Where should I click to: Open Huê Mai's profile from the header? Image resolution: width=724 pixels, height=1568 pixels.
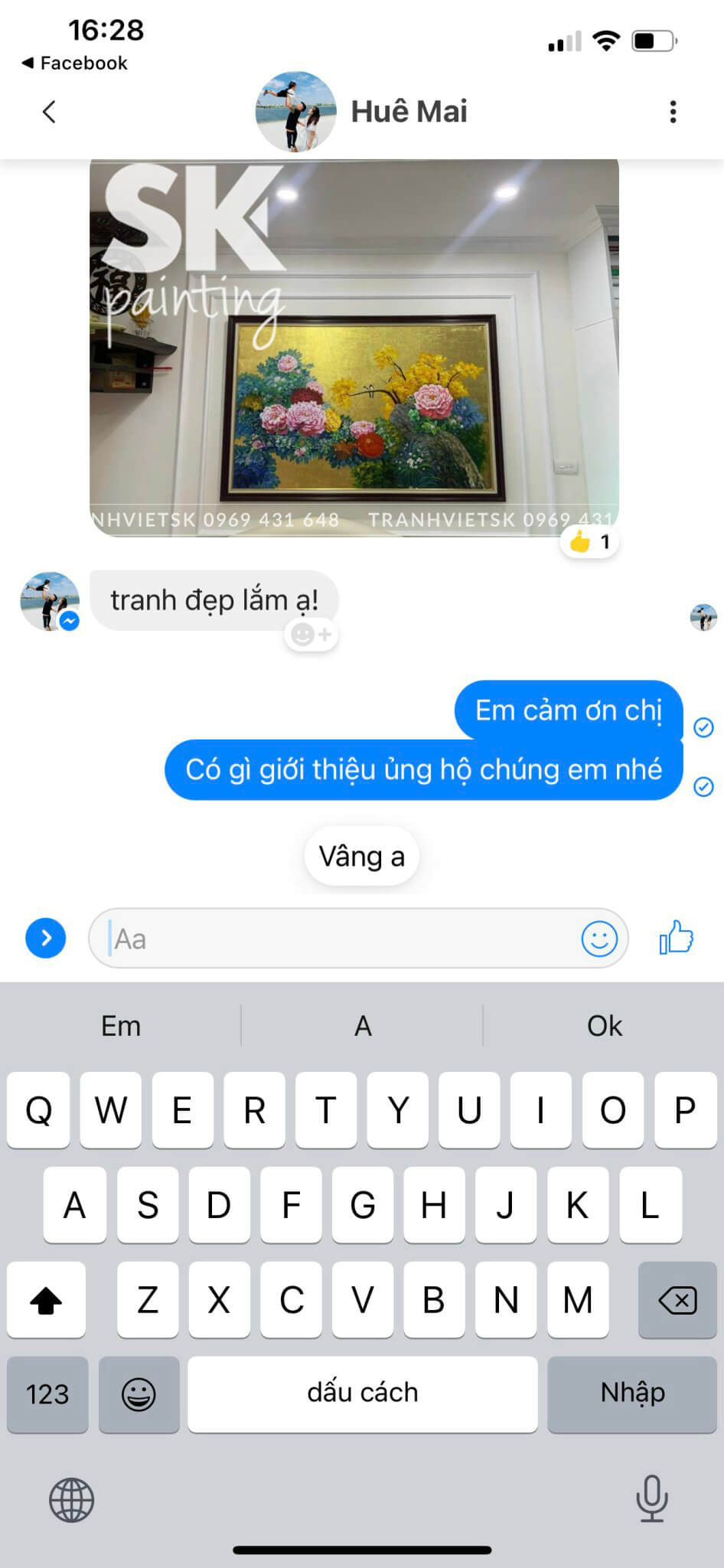point(408,112)
